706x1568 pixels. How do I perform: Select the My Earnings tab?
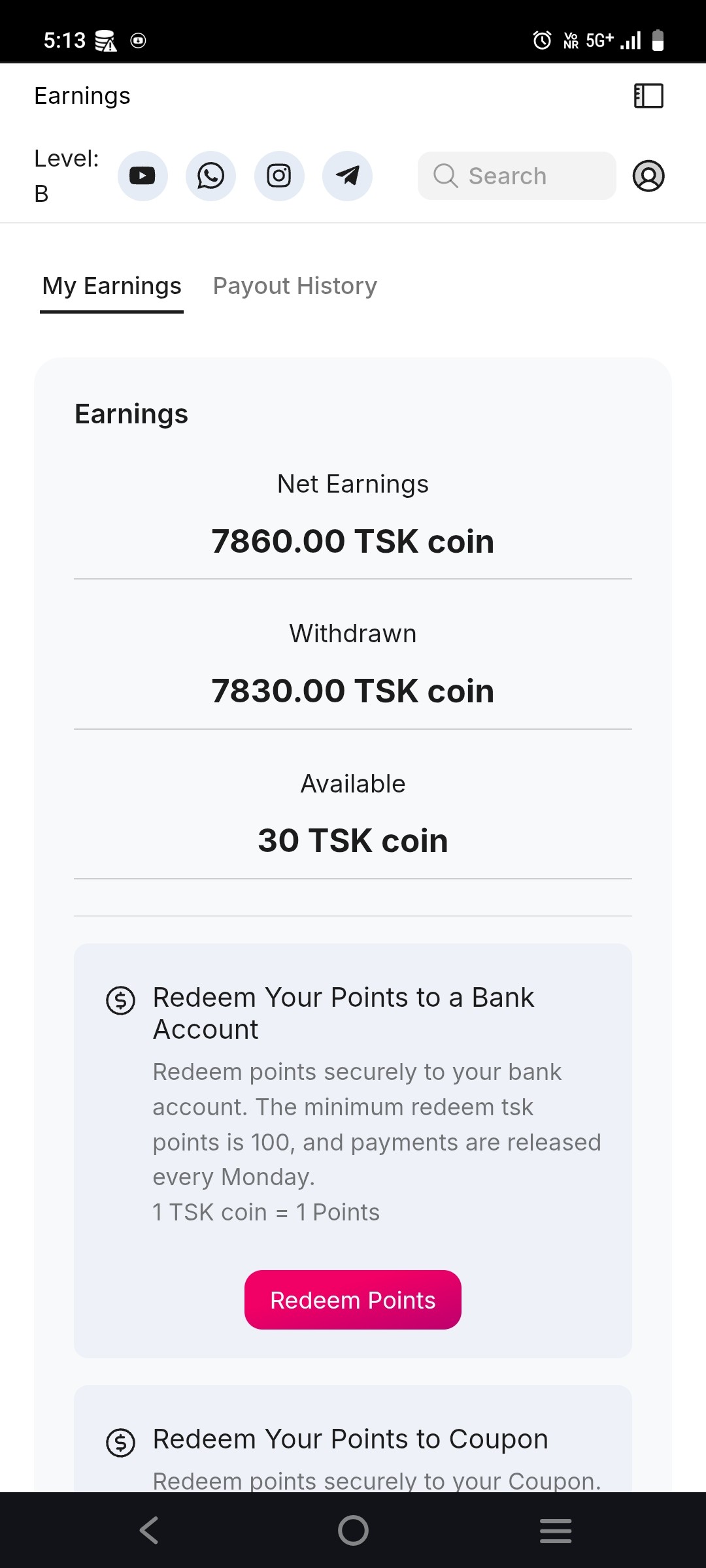point(112,286)
